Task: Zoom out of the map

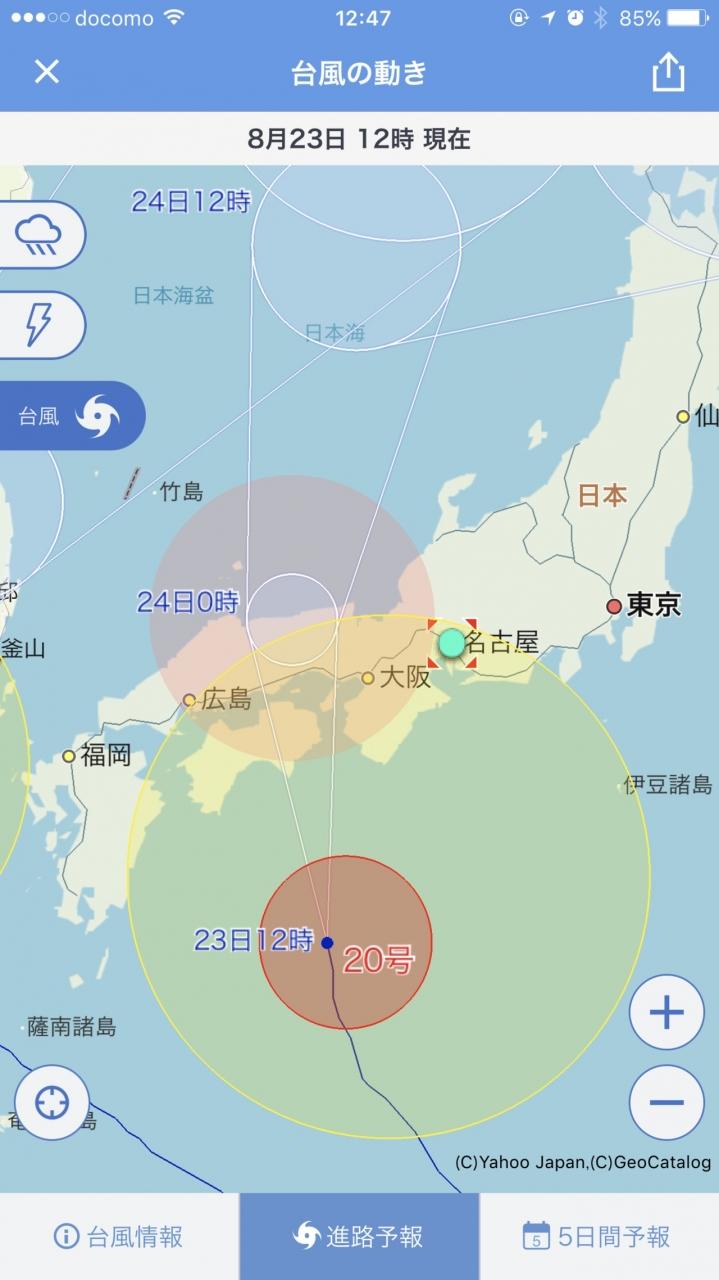Action: pyautogui.click(x=666, y=1103)
